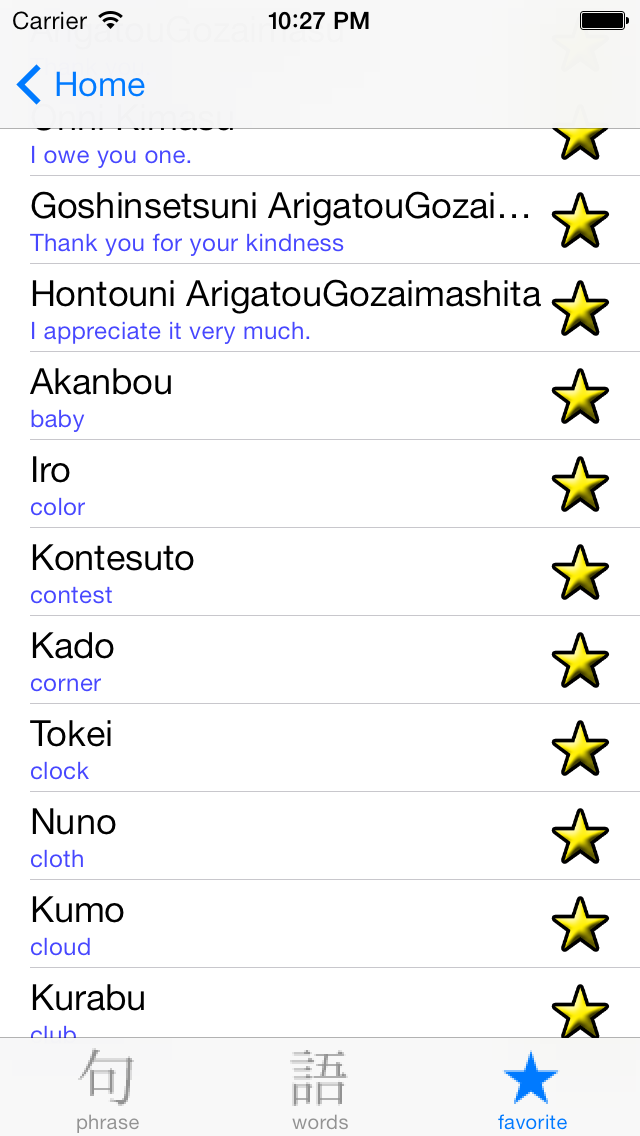Image resolution: width=640 pixels, height=1136 pixels.
Task: View the Tokei clock entry
Action: click(x=320, y=748)
